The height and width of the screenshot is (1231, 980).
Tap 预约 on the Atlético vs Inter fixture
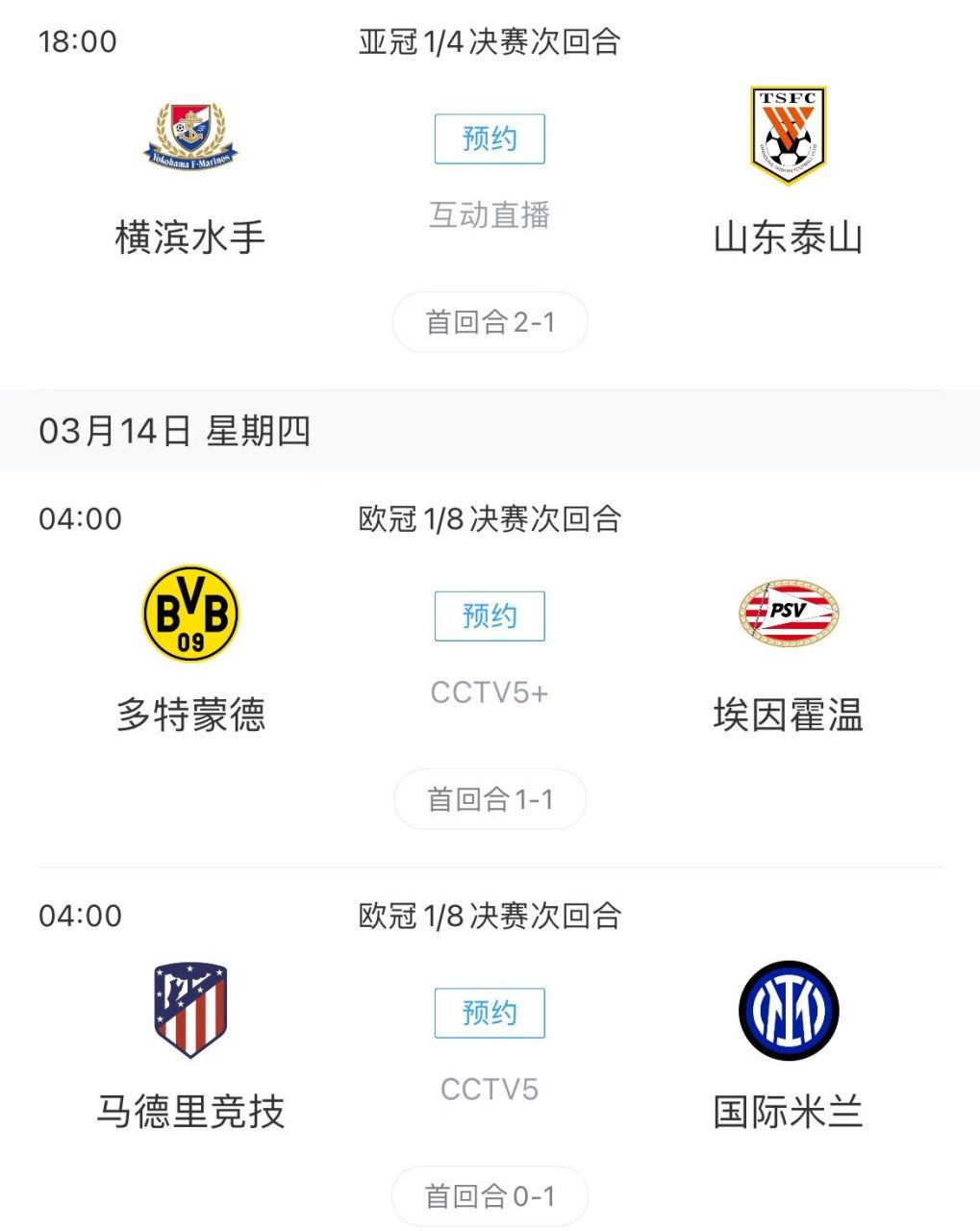tap(489, 1012)
